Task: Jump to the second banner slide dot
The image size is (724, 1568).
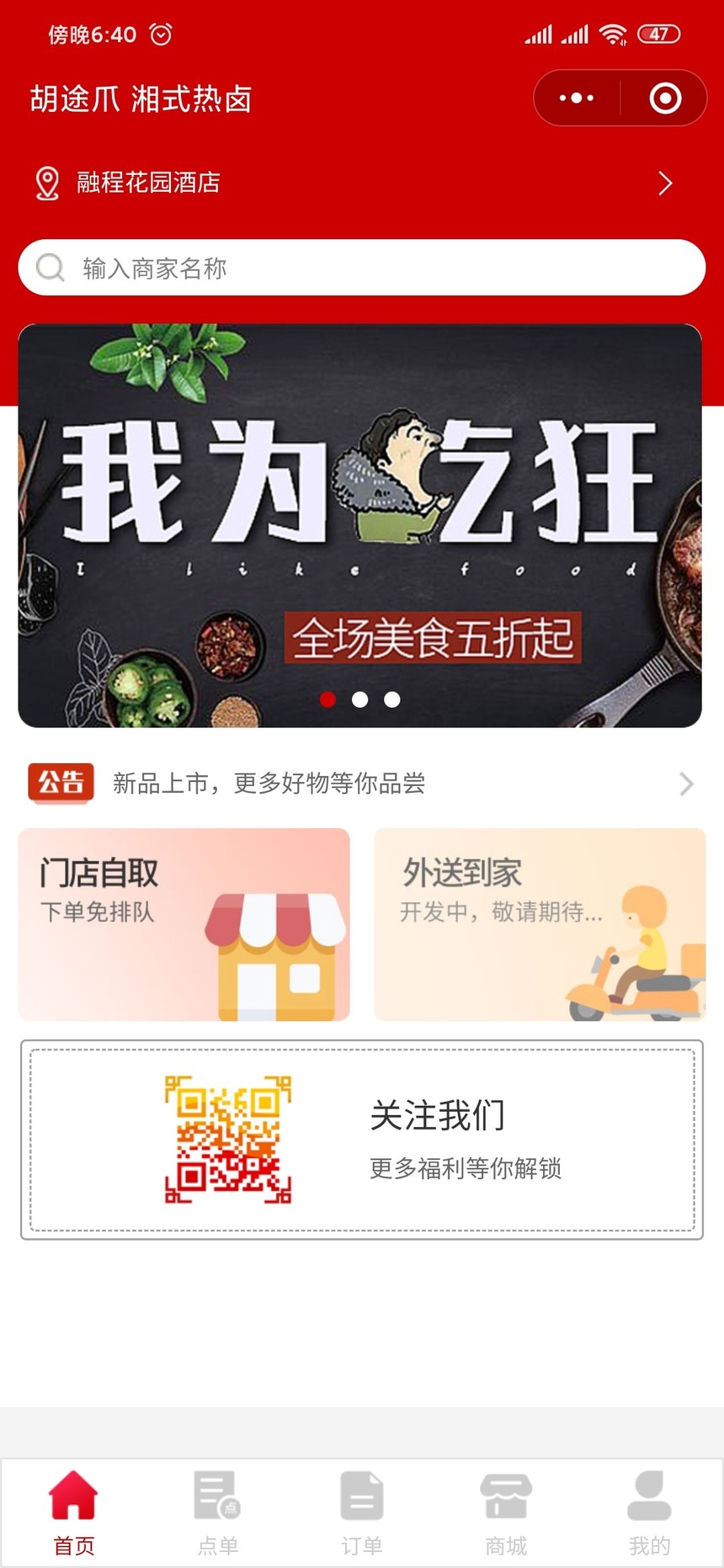Action: [360, 699]
